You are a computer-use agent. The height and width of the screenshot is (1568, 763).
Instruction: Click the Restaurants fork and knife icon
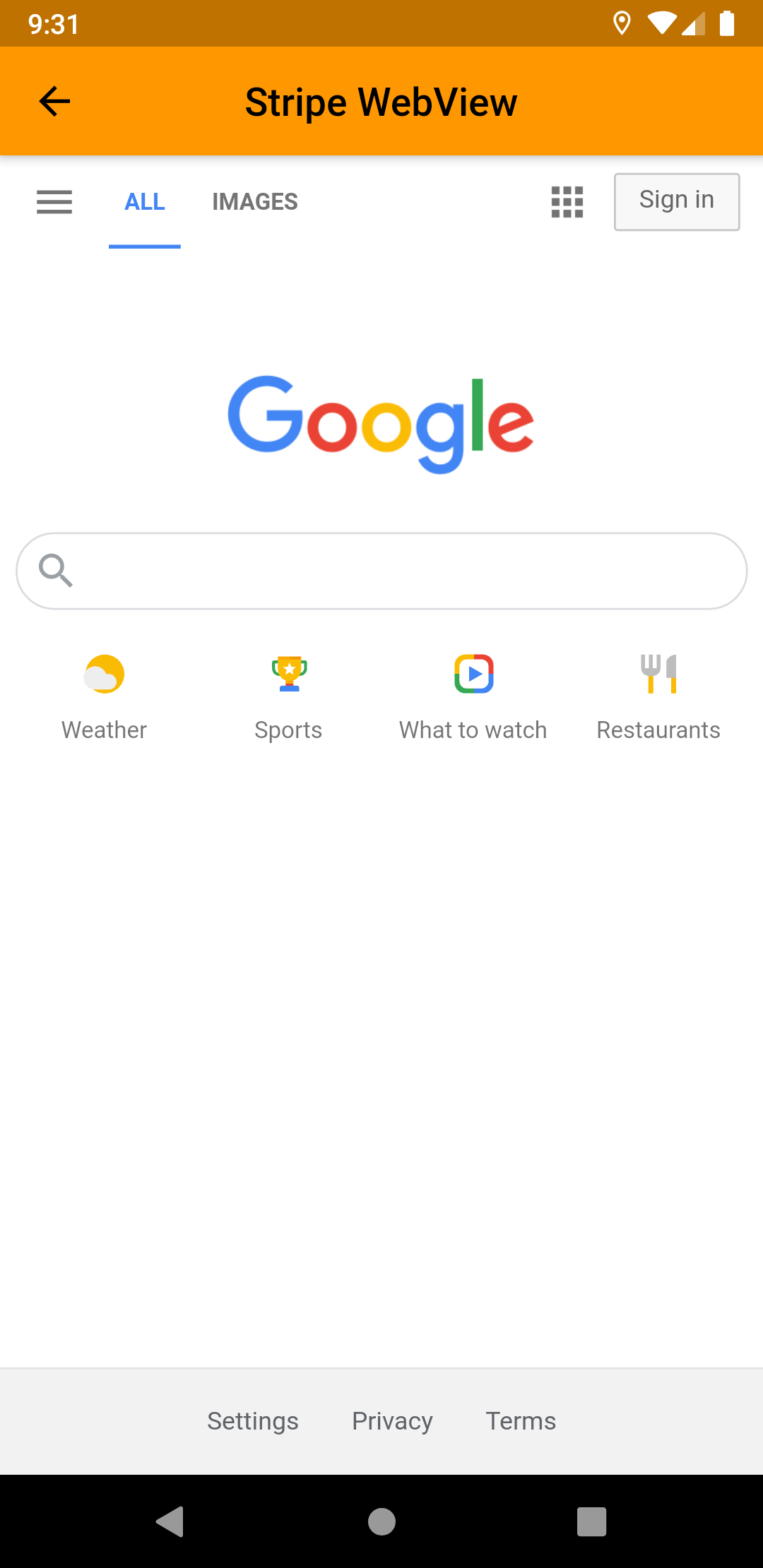click(x=658, y=673)
